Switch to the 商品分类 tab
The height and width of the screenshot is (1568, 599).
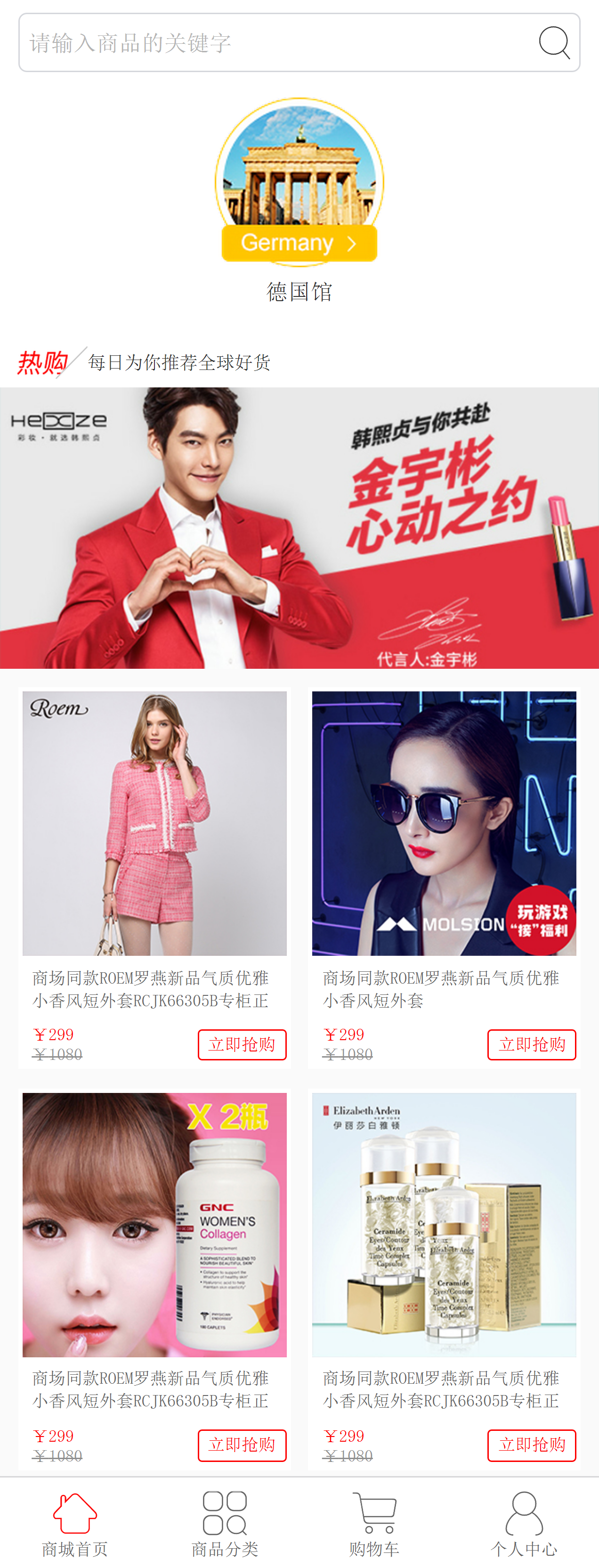[x=225, y=1523]
